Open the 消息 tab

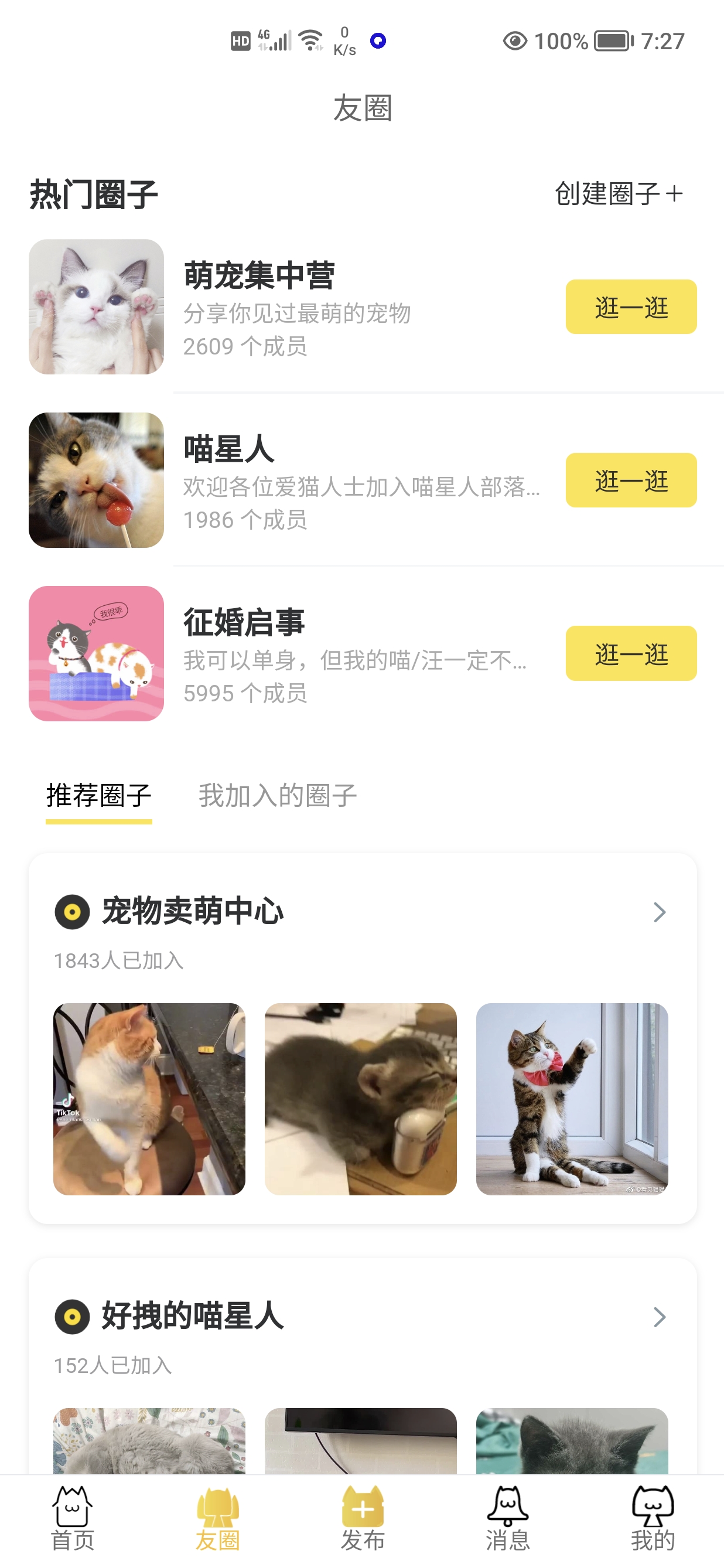pos(507,1519)
